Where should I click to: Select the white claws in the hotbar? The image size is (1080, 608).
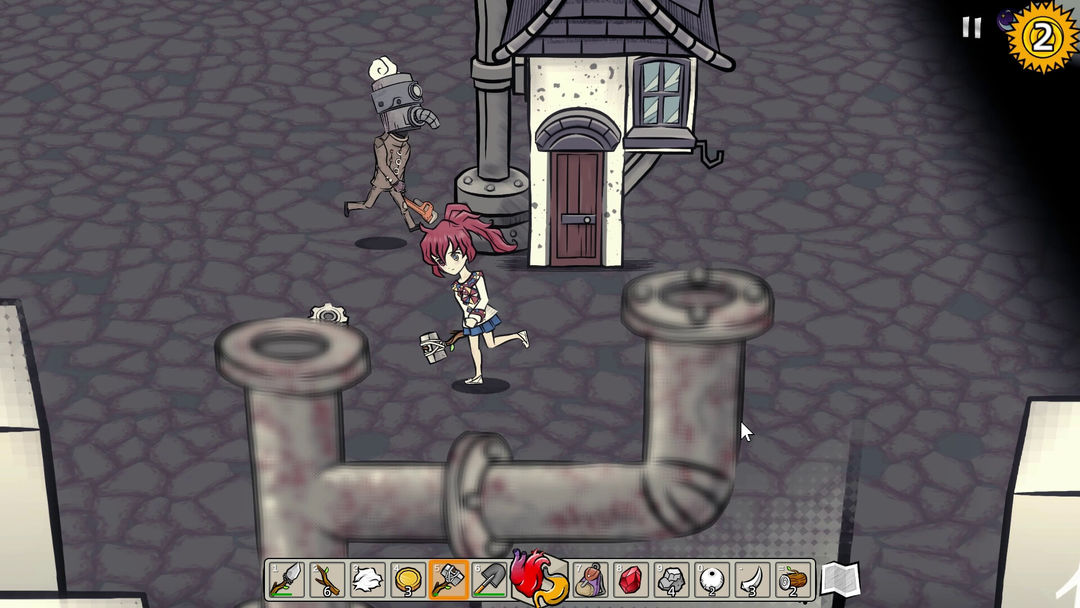click(753, 580)
